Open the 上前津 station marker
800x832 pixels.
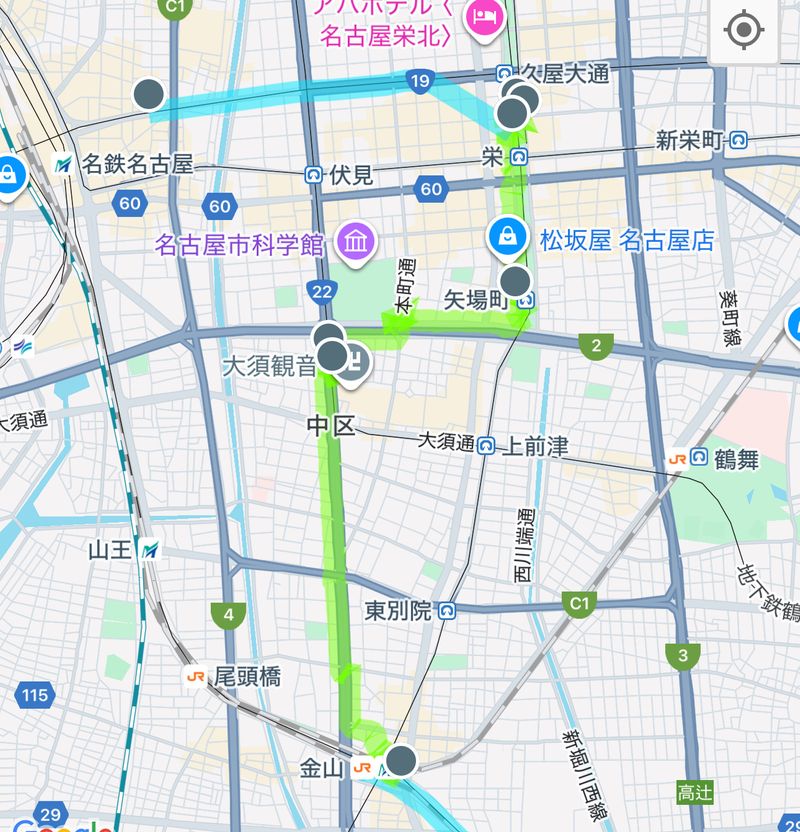point(487,446)
